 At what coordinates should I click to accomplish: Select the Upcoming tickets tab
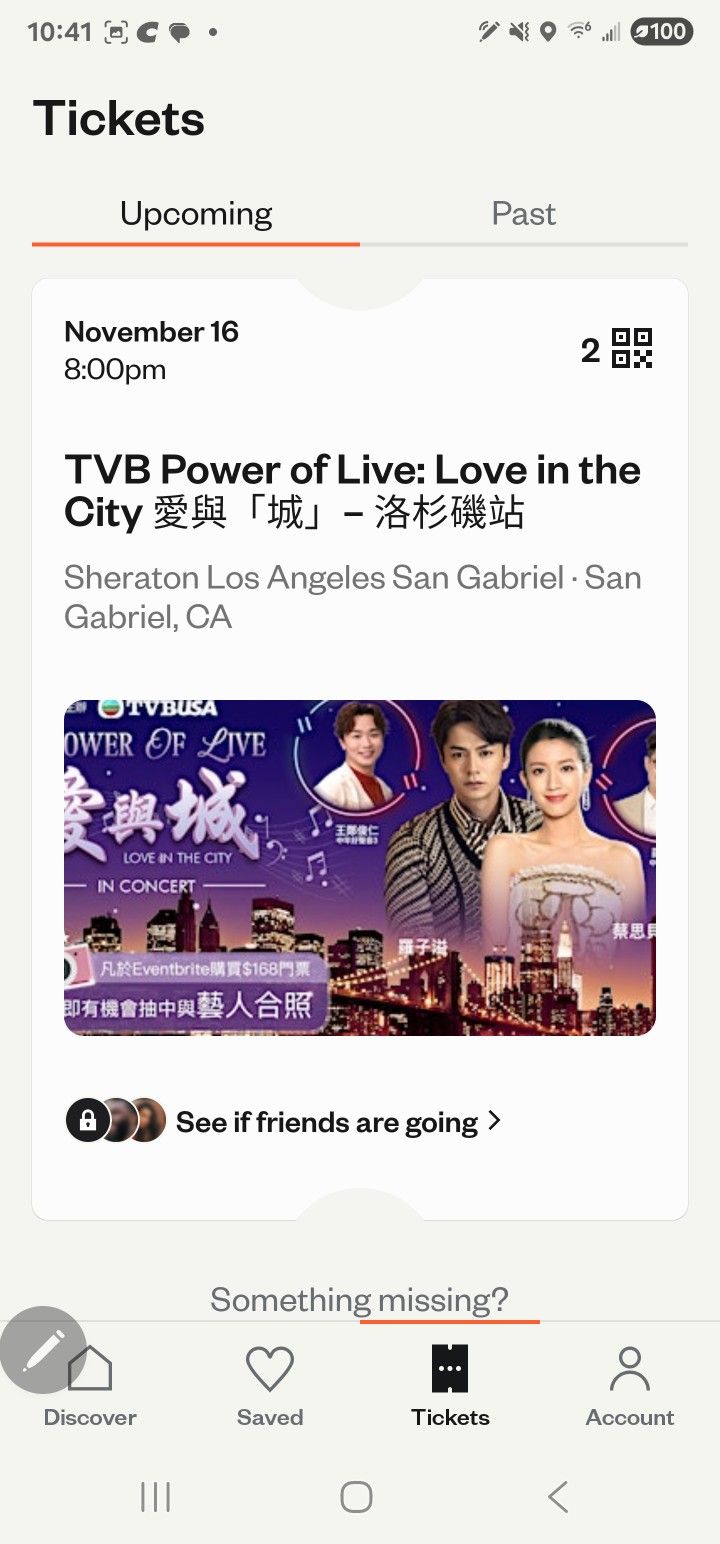(196, 214)
